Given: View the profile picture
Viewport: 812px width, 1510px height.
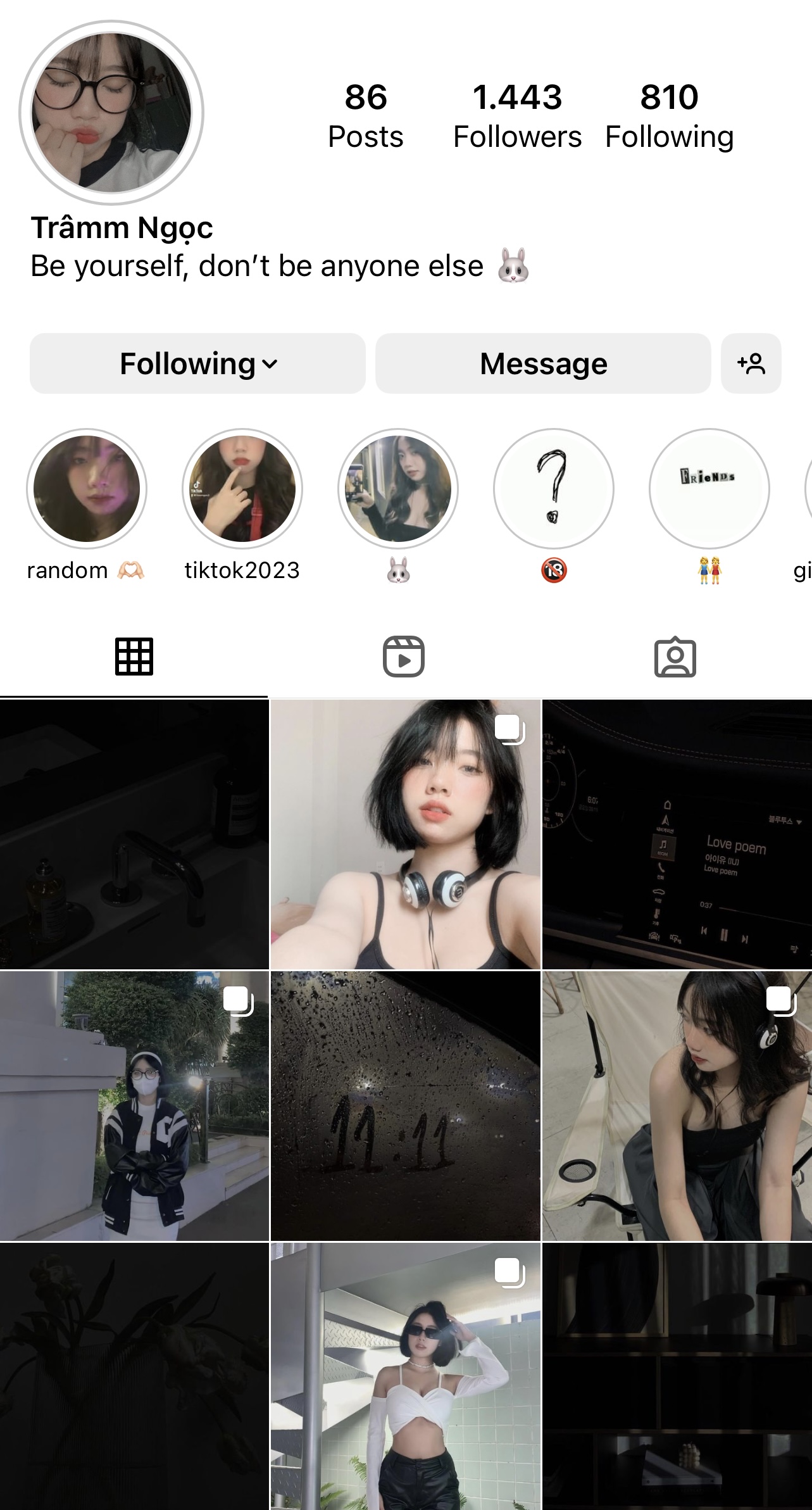Looking at the screenshot, I should point(111,113).
